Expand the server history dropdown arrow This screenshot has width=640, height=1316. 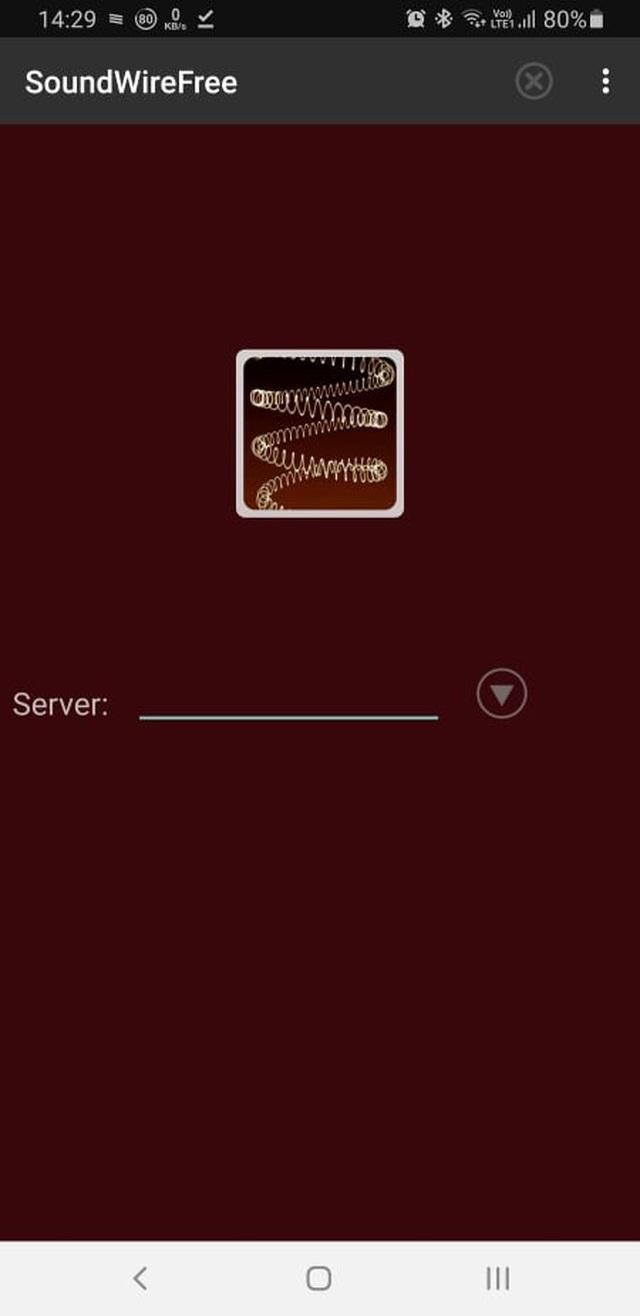[502, 694]
